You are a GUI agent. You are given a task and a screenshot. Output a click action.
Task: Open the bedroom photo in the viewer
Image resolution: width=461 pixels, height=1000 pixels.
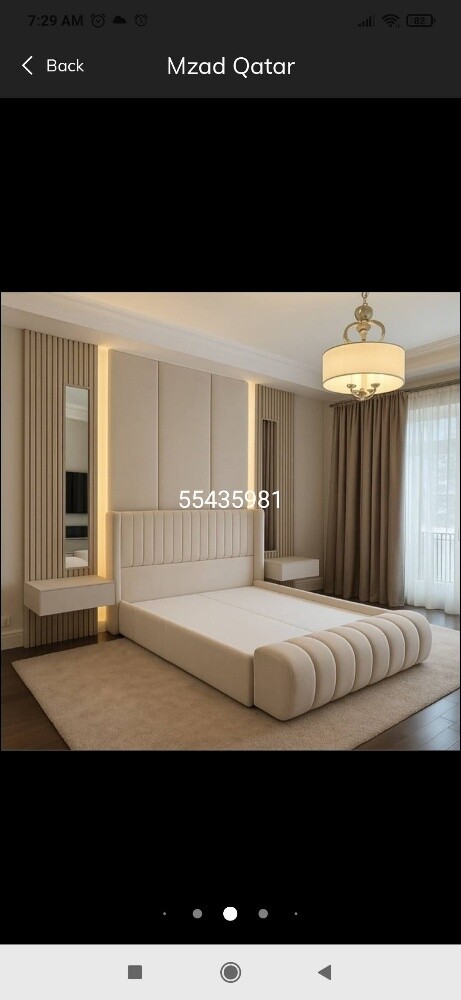click(230, 521)
